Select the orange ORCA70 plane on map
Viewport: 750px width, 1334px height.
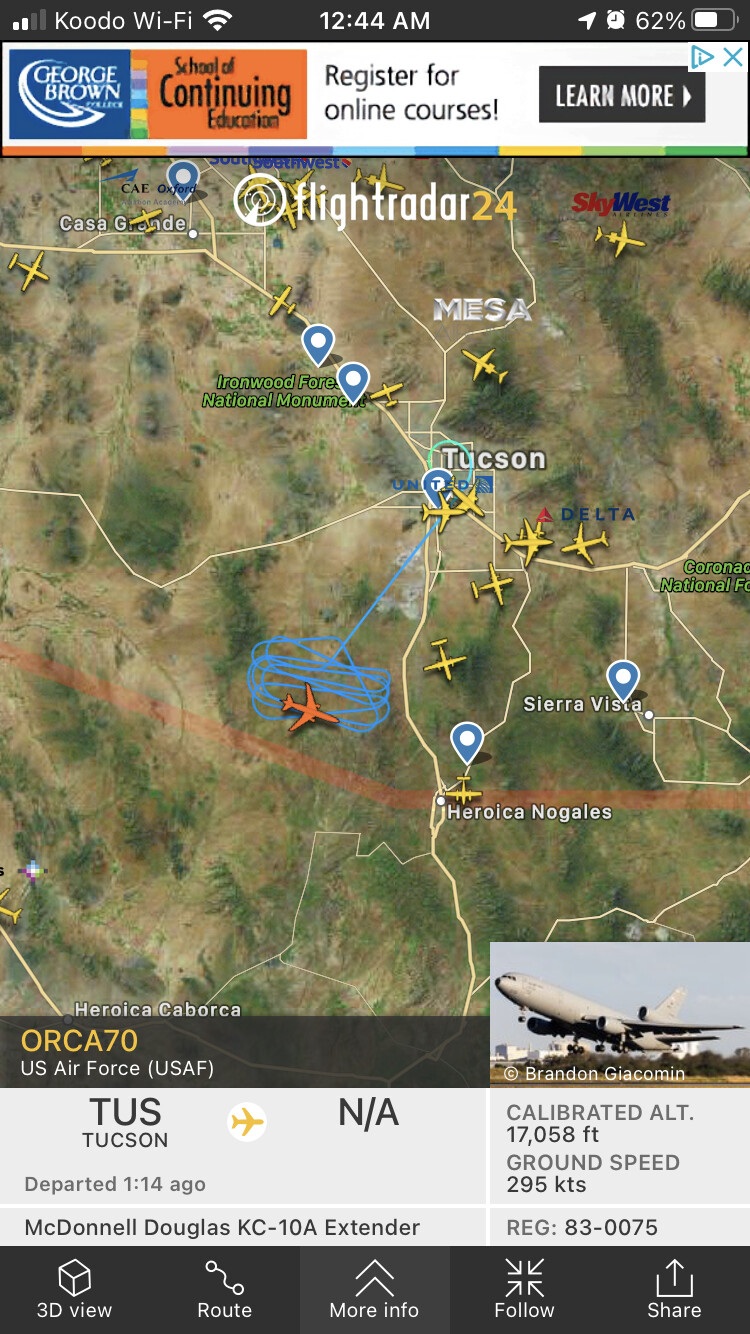pos(309,708)
